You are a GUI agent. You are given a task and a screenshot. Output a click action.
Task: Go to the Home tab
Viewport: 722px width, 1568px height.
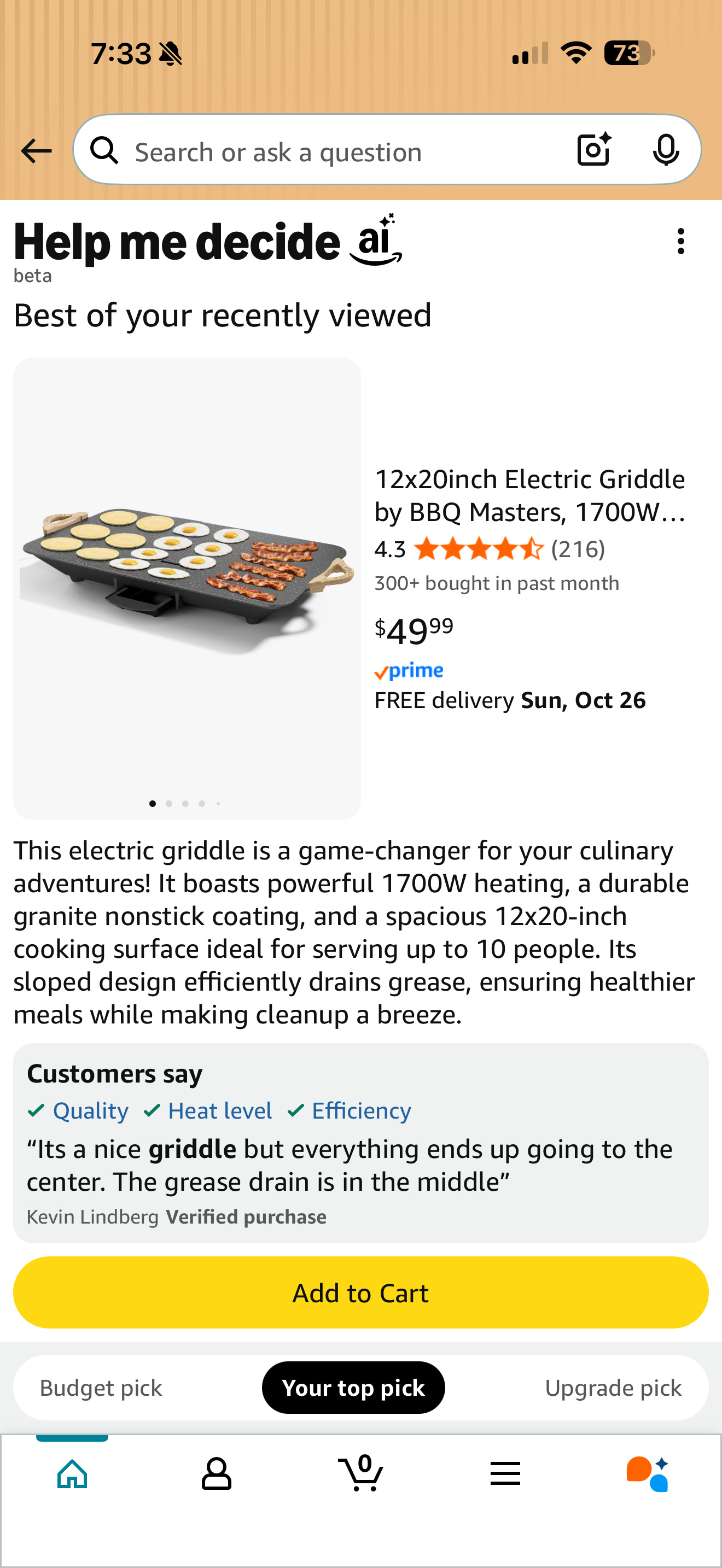point(72,1475)
